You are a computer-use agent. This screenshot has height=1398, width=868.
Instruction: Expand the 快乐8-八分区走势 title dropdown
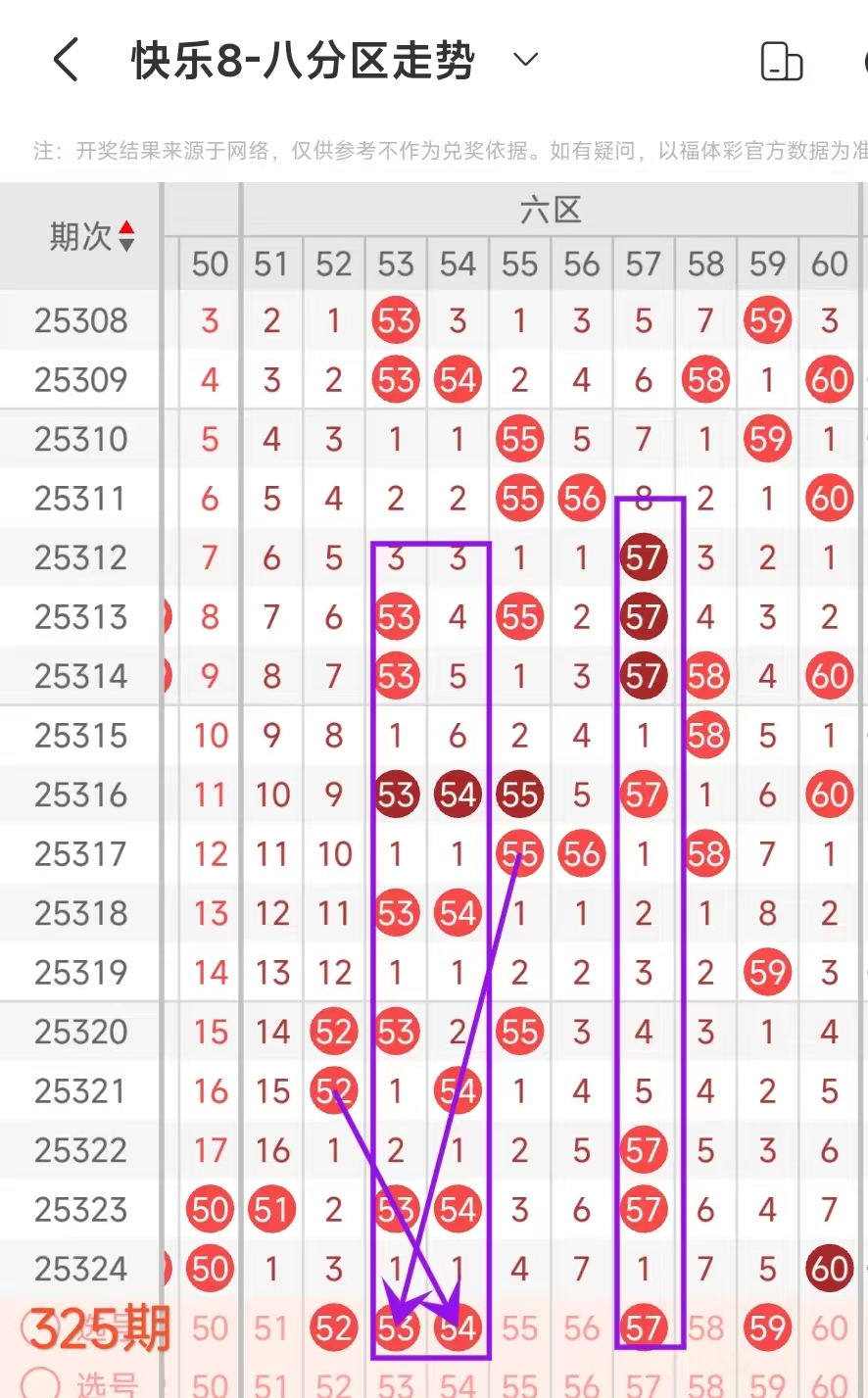526,61
